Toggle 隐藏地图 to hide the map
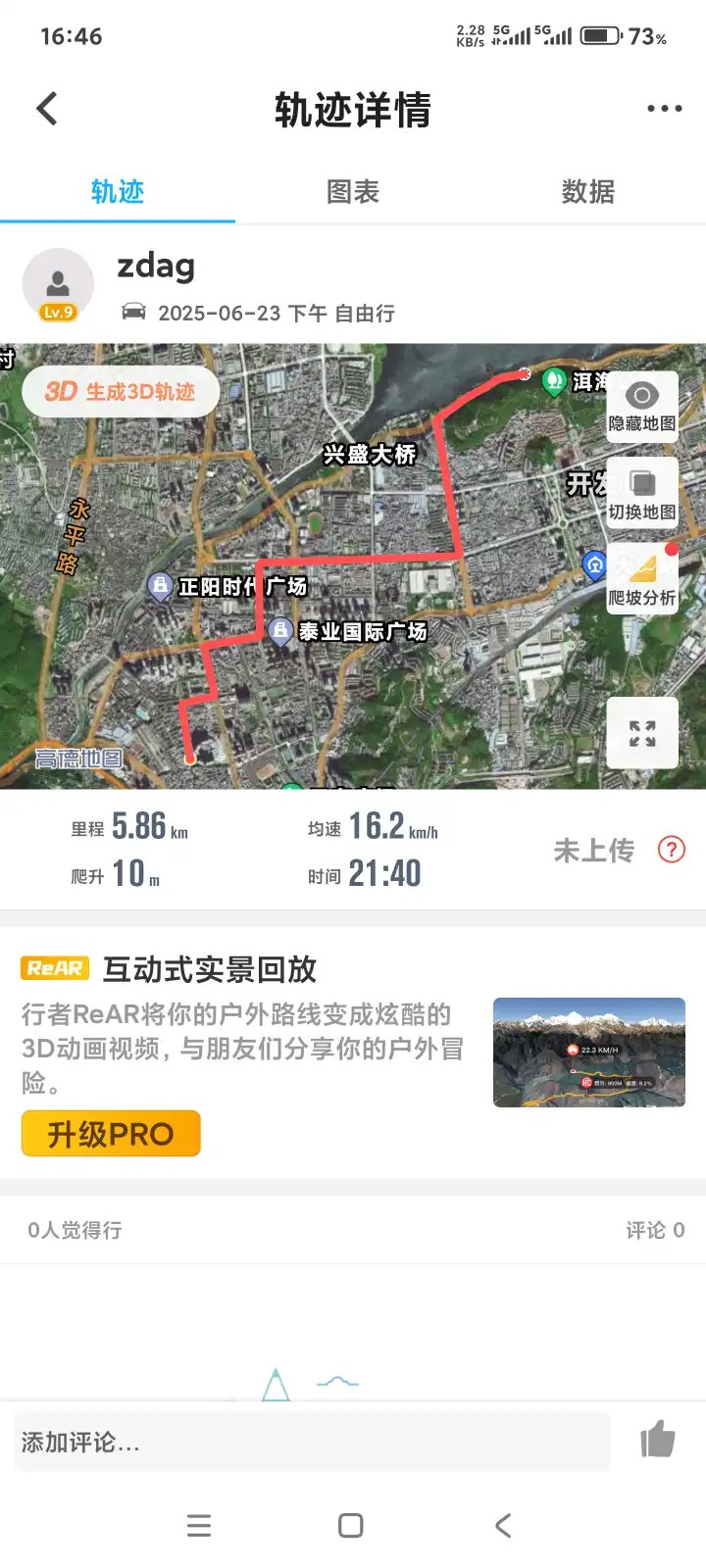 pyautogui.click(x=642, y=407)
